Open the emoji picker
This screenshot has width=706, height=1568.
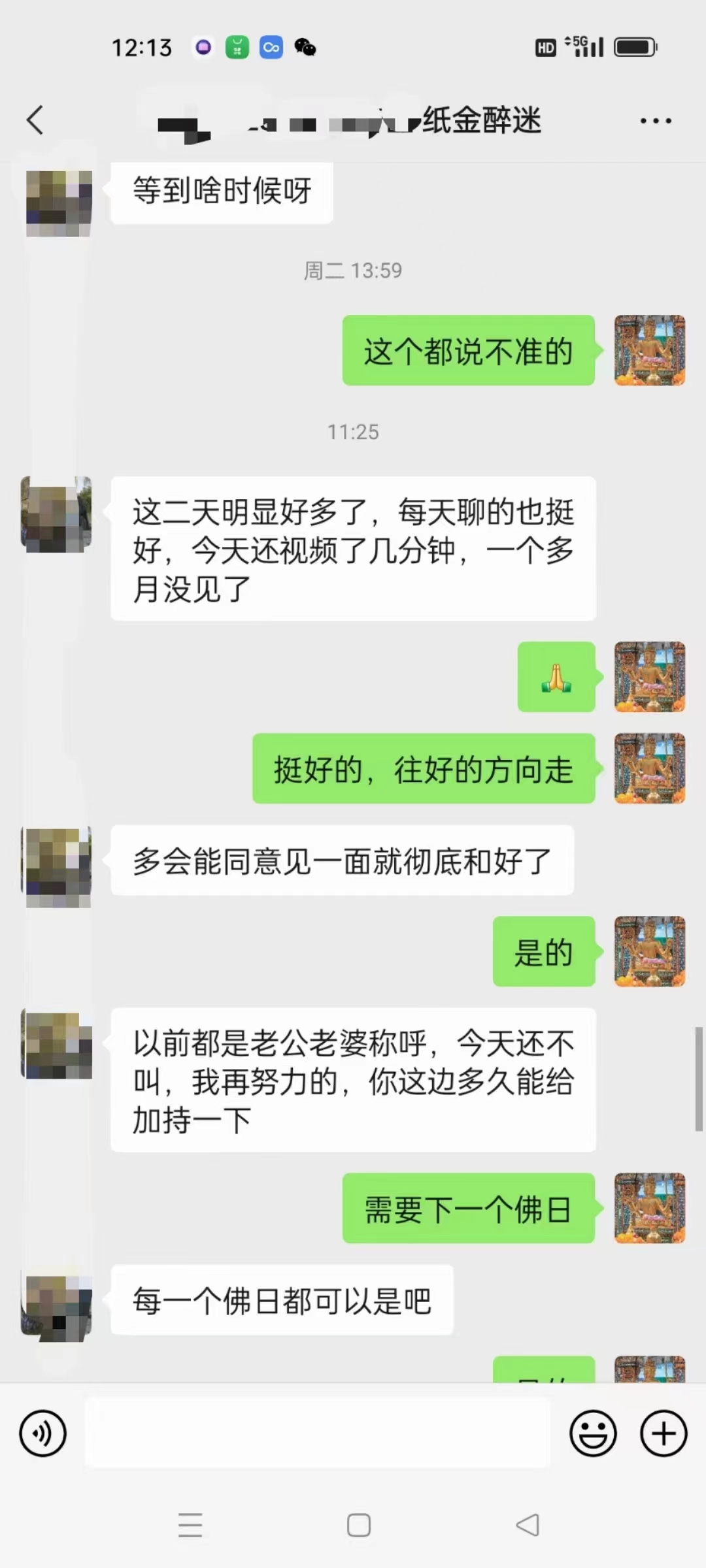pos(593,1433)
